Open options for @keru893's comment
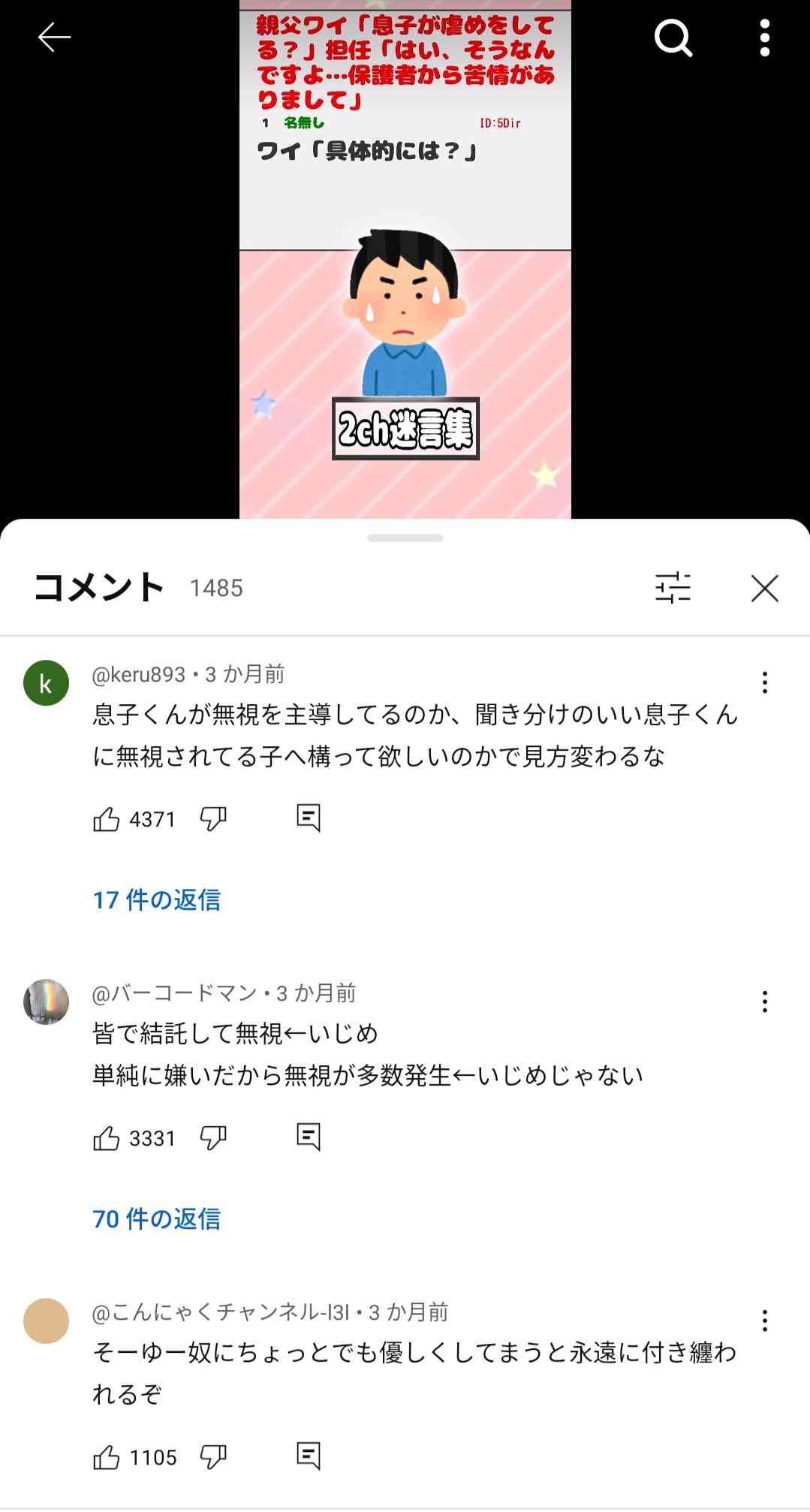 (x=764, y=682)
